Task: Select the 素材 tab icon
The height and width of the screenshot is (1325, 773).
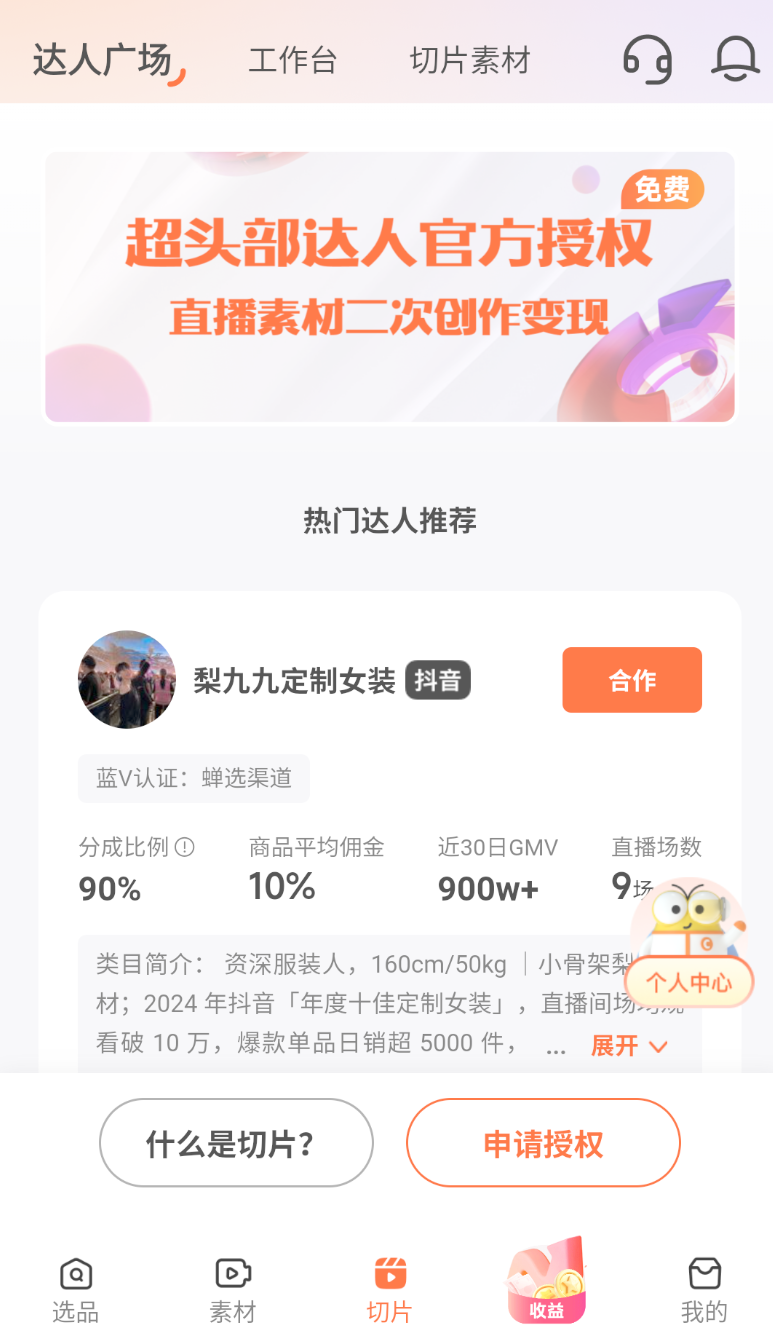Action: (x=231, y=1274)
